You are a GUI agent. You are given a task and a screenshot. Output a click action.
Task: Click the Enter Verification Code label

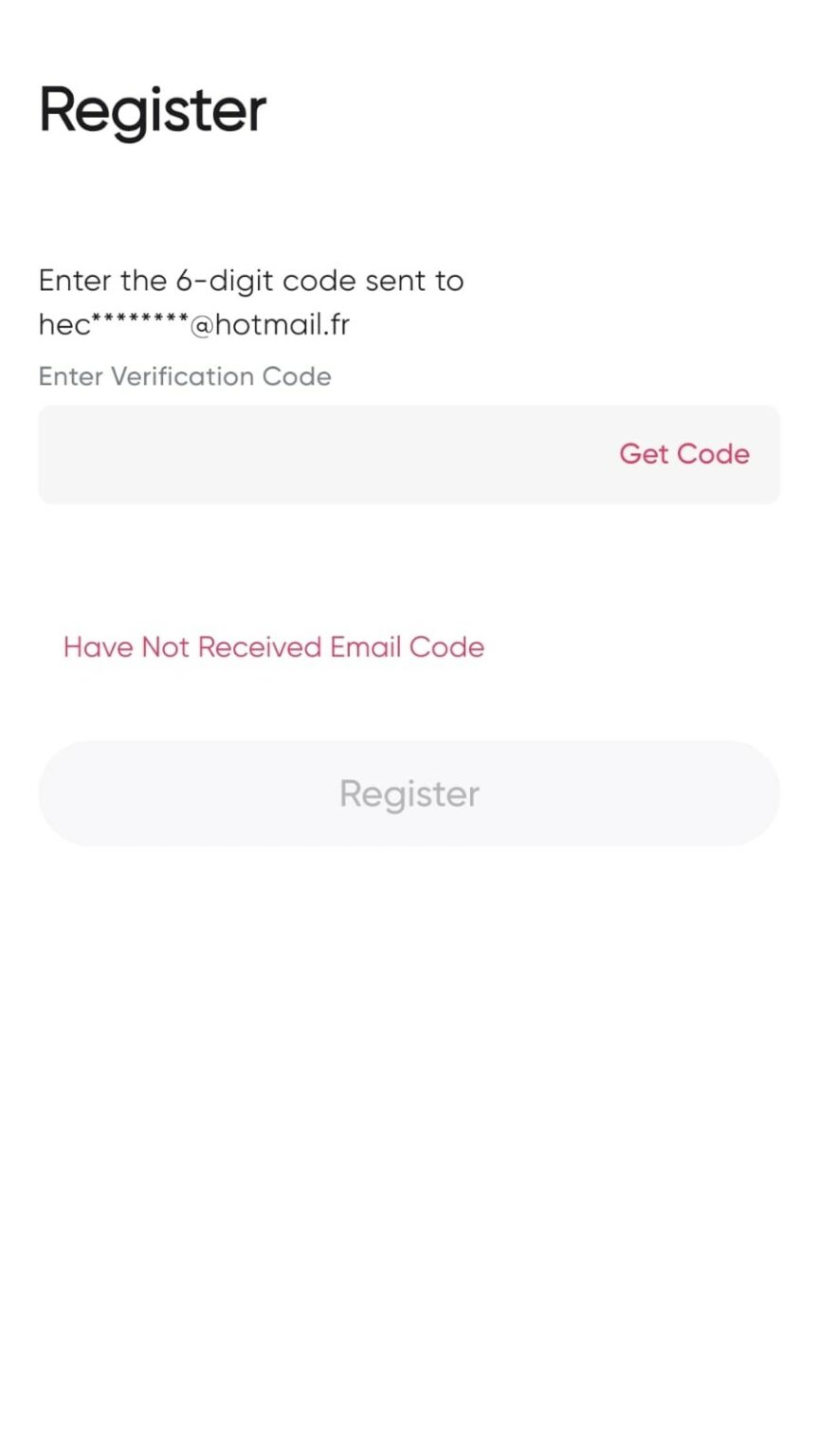[184, 376]
